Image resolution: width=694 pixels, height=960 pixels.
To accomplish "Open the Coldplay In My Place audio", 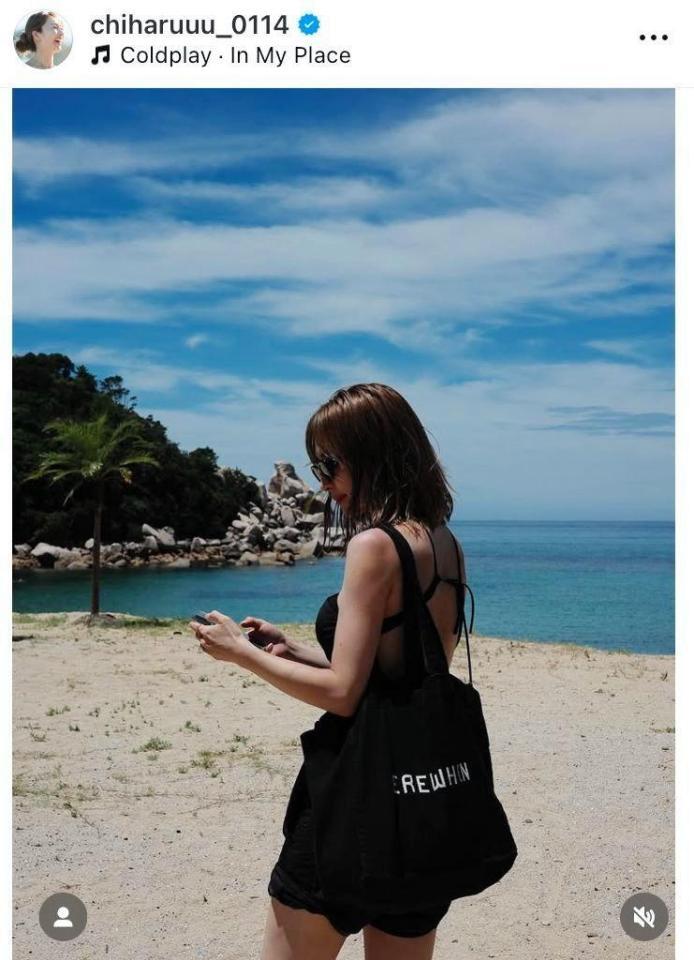I will pyautogui.click(x=234, y=56).
